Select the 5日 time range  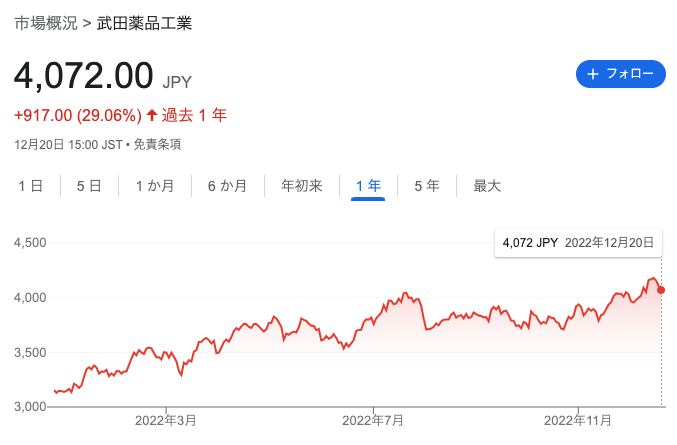click(x=89, y=185)
